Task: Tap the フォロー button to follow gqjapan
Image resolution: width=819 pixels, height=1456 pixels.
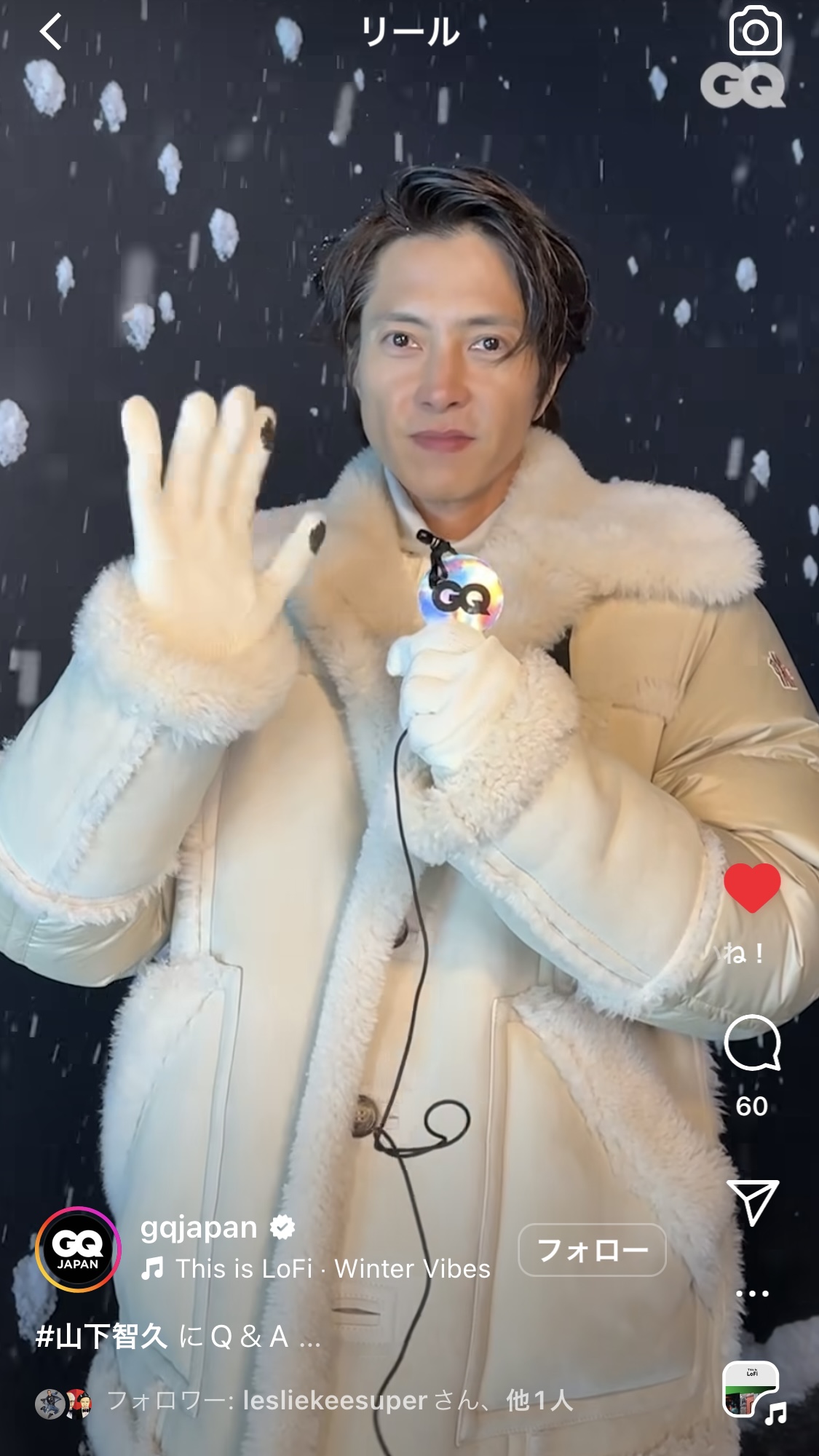Action: pos(592,1251)
